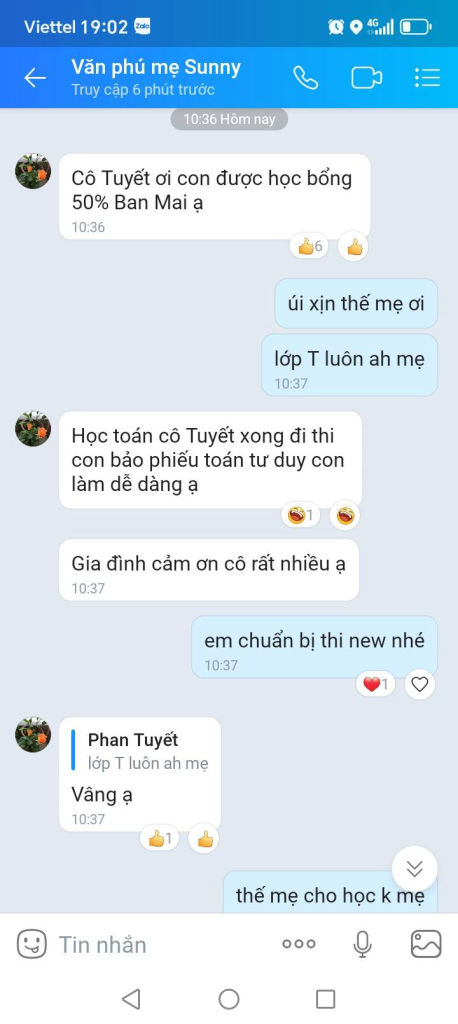This screenshot has width=458, height=1024.
Task: Start a voice call with Văn phú mẹ Sunny
Action: (x=305, y=78)
